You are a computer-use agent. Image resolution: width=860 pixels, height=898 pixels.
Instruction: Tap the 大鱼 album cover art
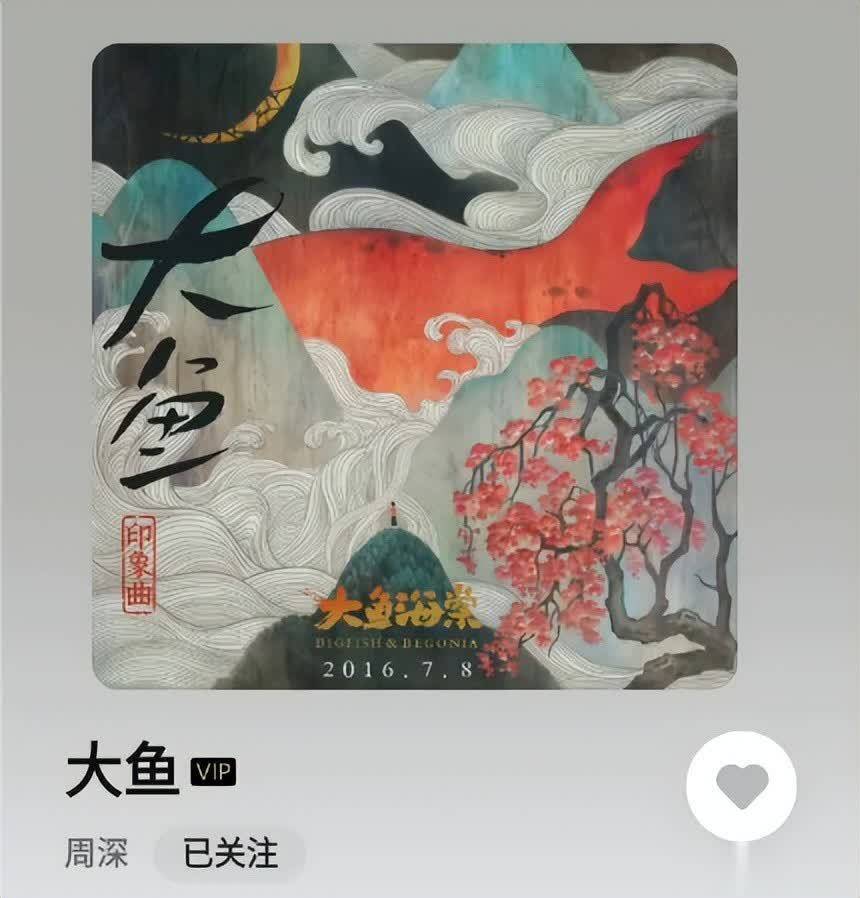(x=414, y=366)
